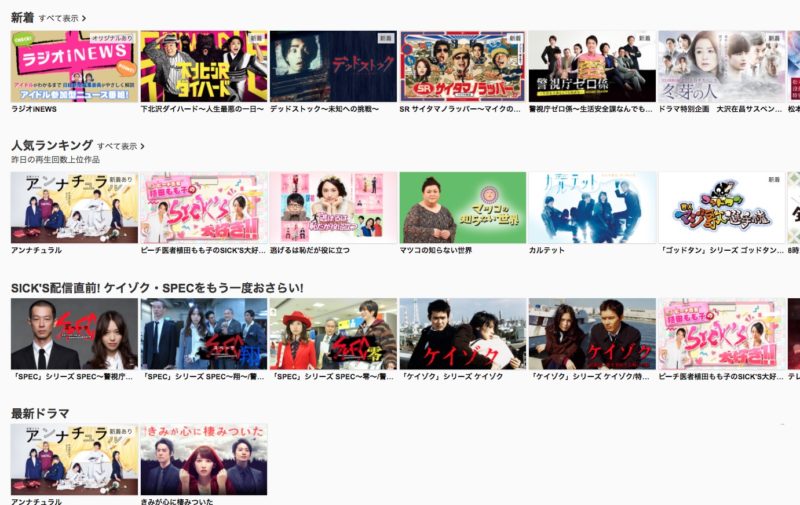Open SPEC〜翔〜 series tile
Viewport: 800px width, 505px height.
click(203, 334)
